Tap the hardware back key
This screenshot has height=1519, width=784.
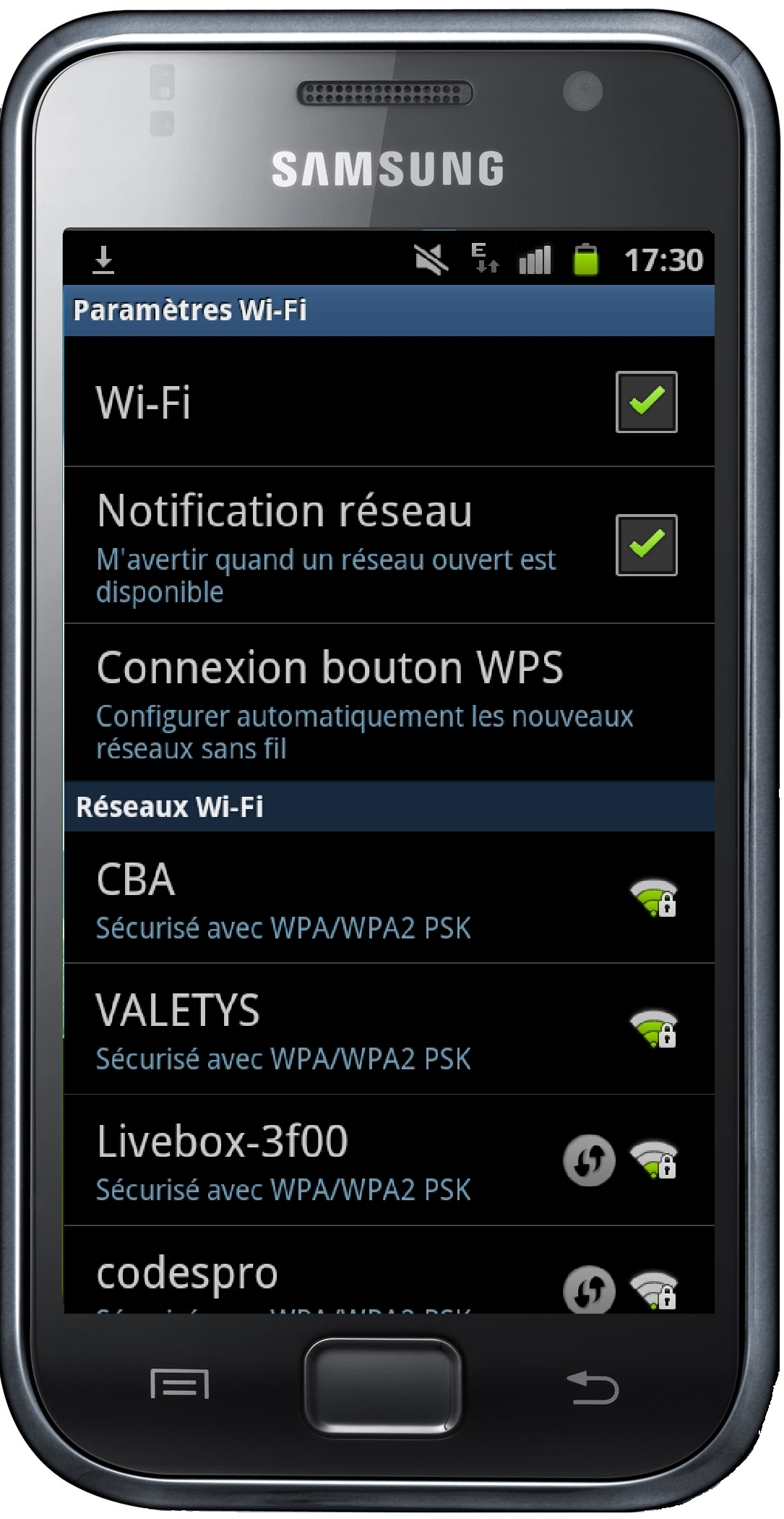pyautogui.click(x=593, y=1387)
